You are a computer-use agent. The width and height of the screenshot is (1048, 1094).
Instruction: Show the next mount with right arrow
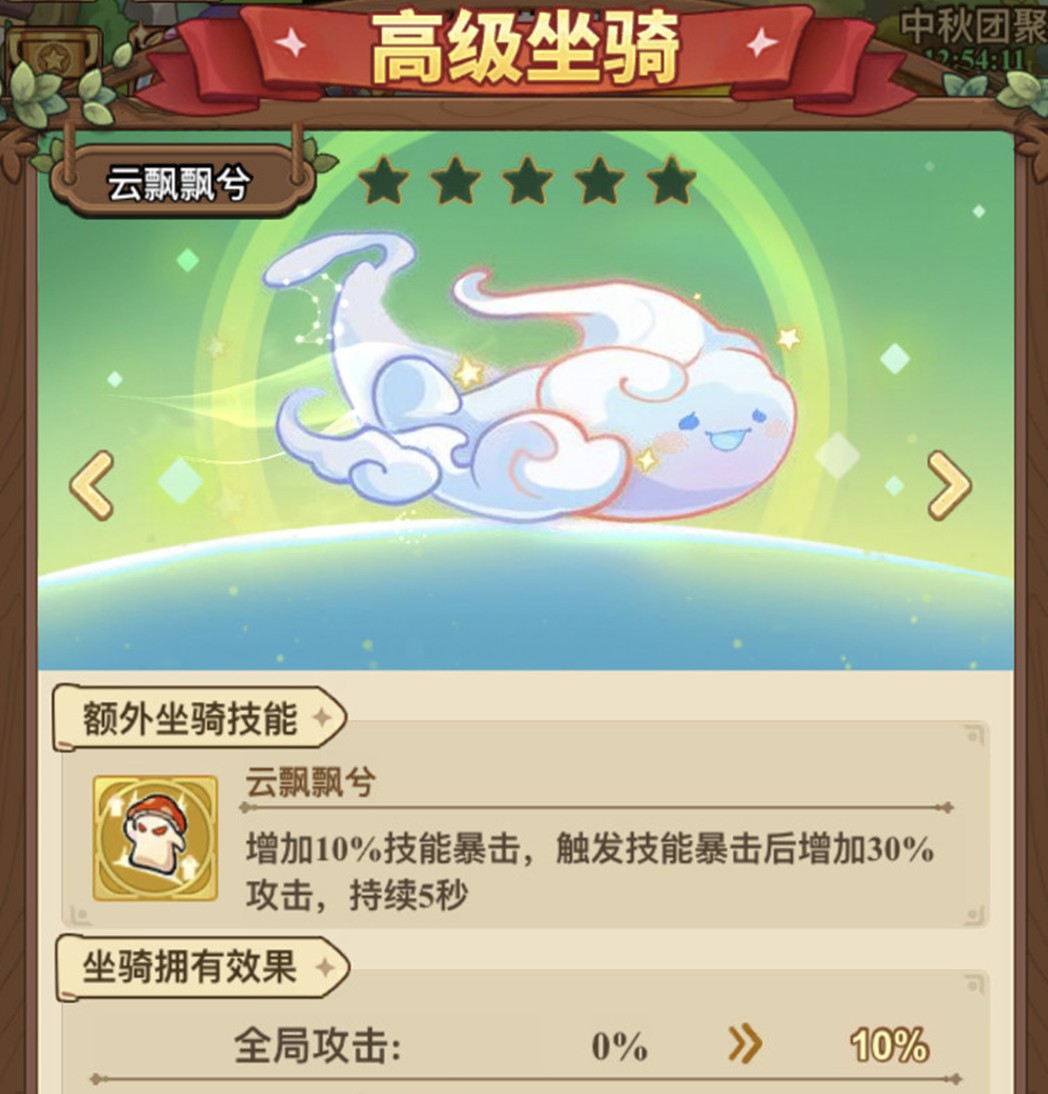(948, 485)
